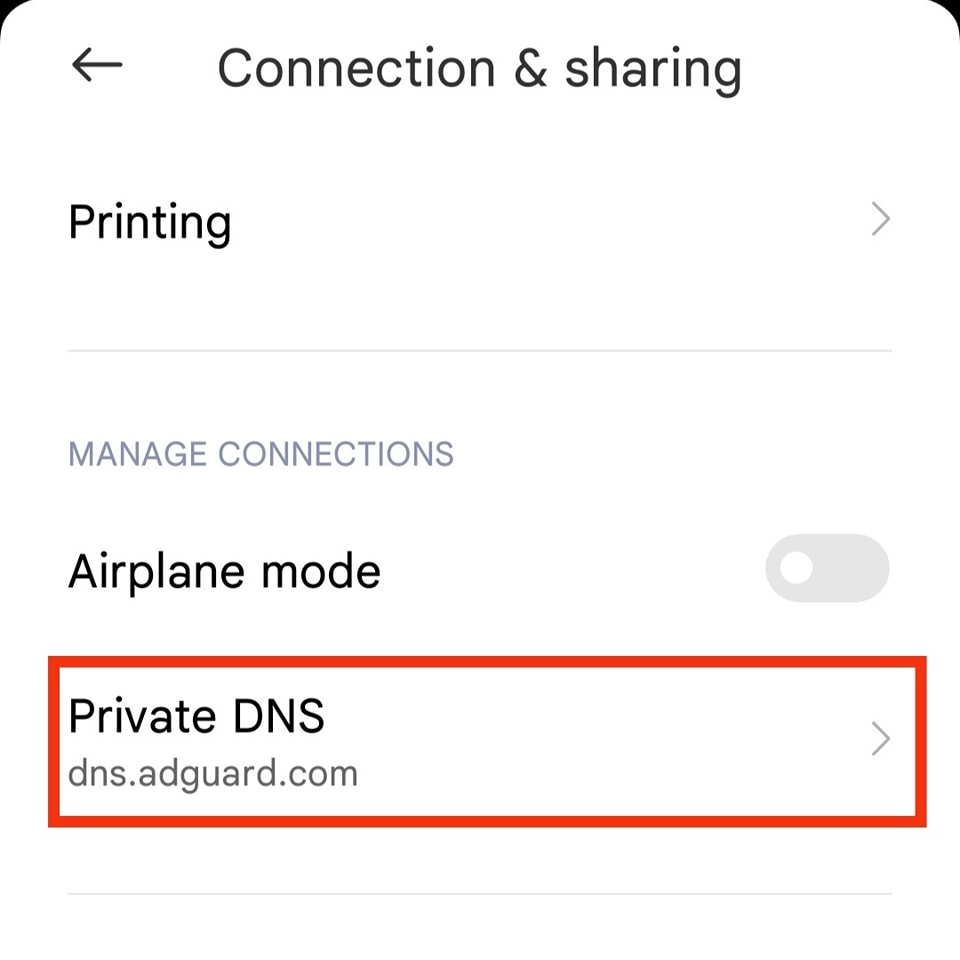This screenshot has height=960, width=960.
Task: Open the Printing settings row
Action: (x=478, y=220)
